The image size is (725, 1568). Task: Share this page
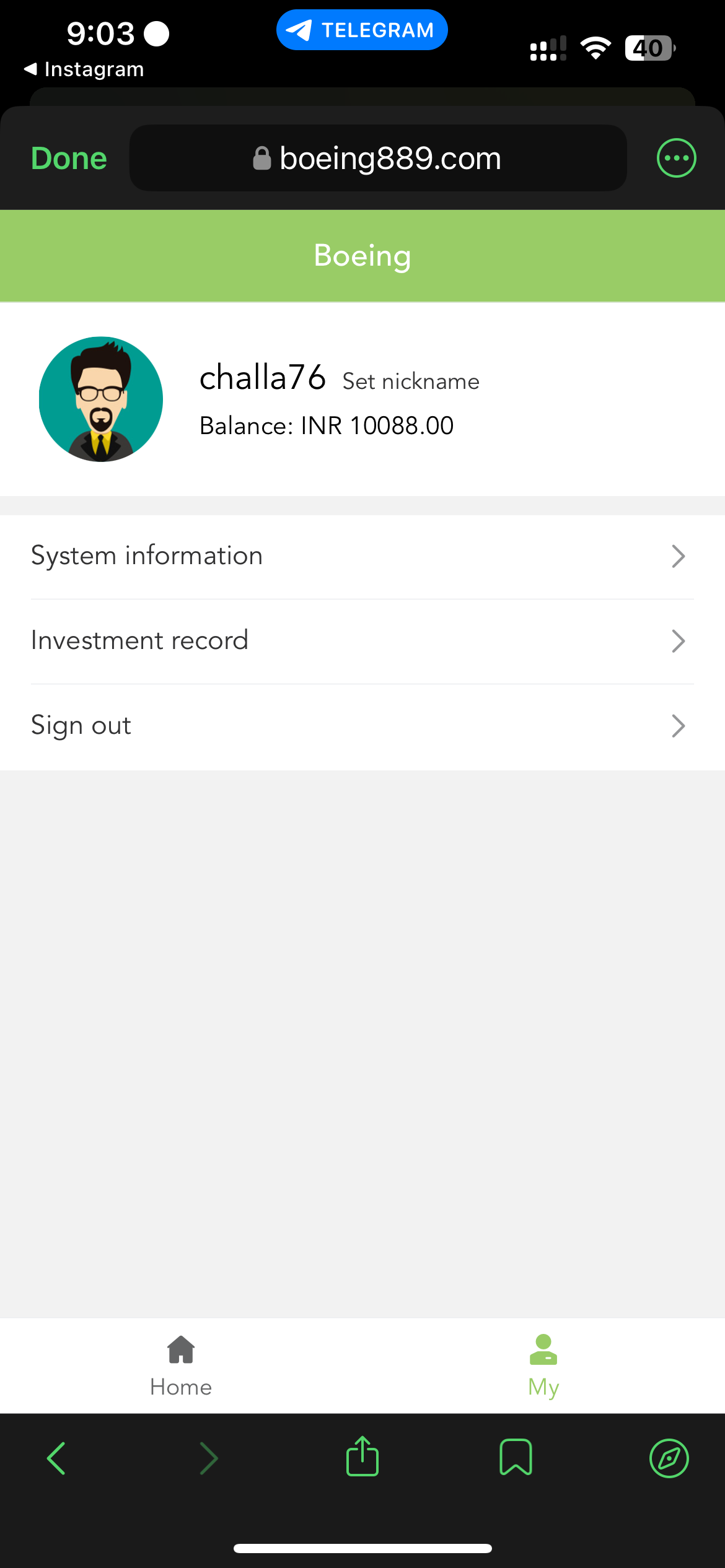pyautogui.click(x=362, y=1457)
